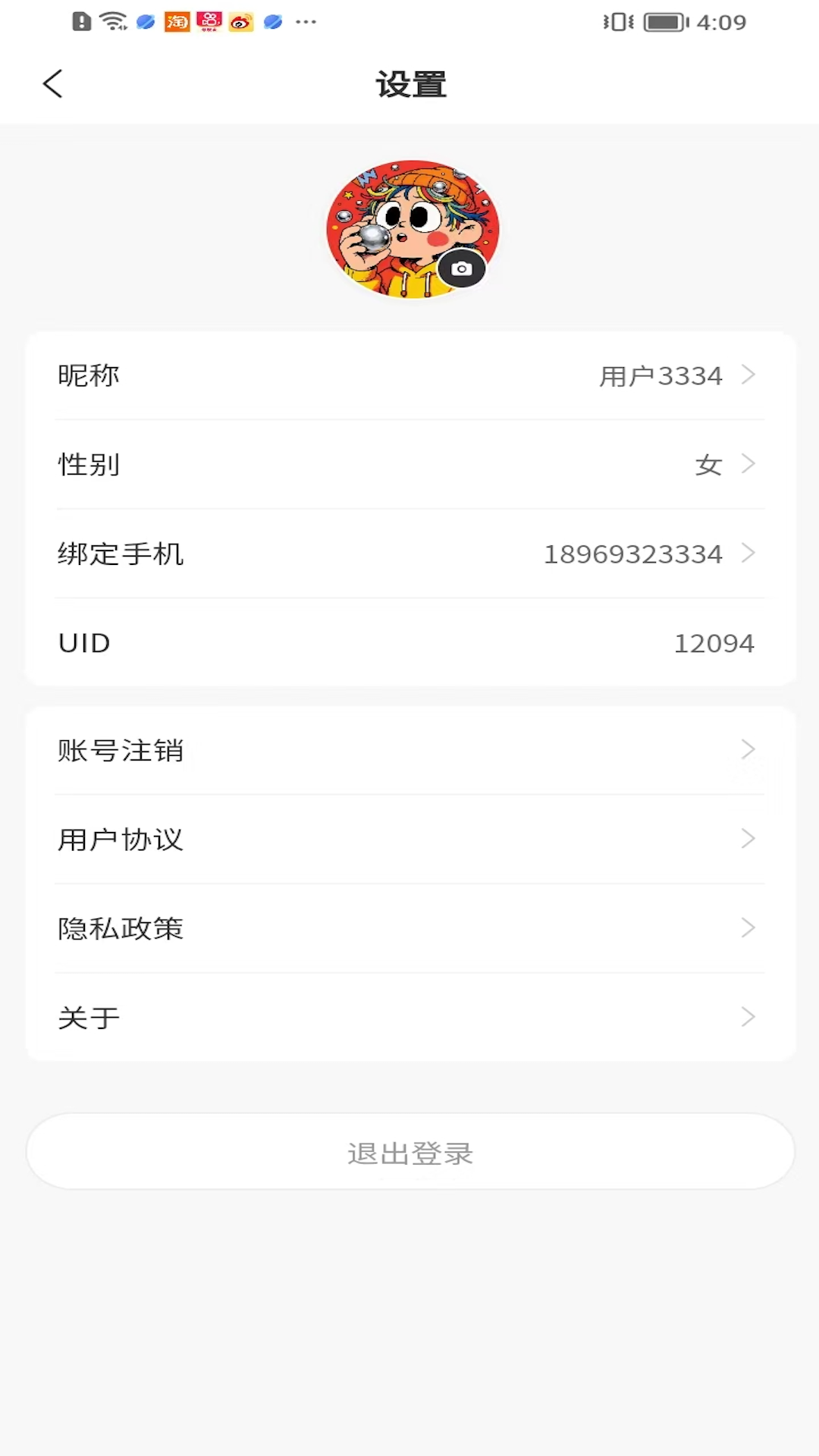819x1456 pixels.
Task: Tap the camera icon on the avatar
Action: (x=463, y=269)
